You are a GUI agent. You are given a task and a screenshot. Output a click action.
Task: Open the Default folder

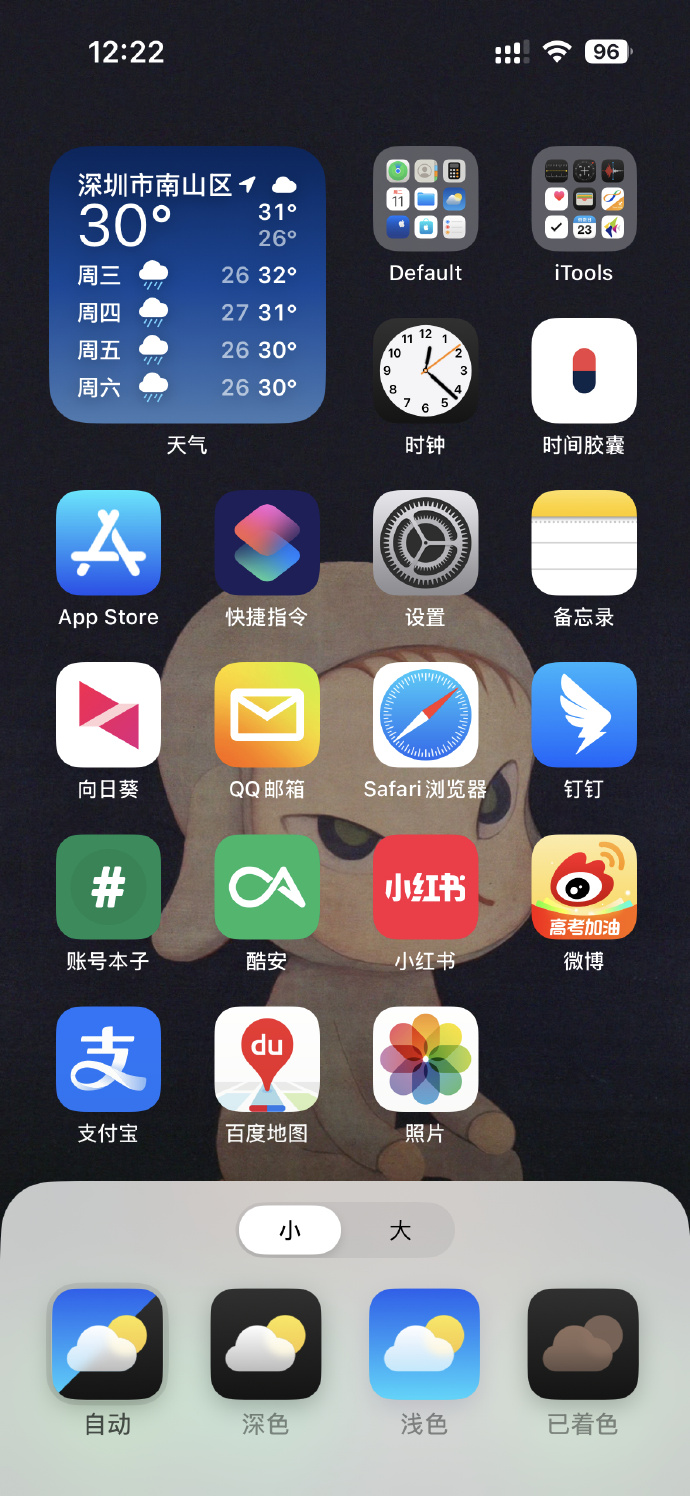pos(425,199)
